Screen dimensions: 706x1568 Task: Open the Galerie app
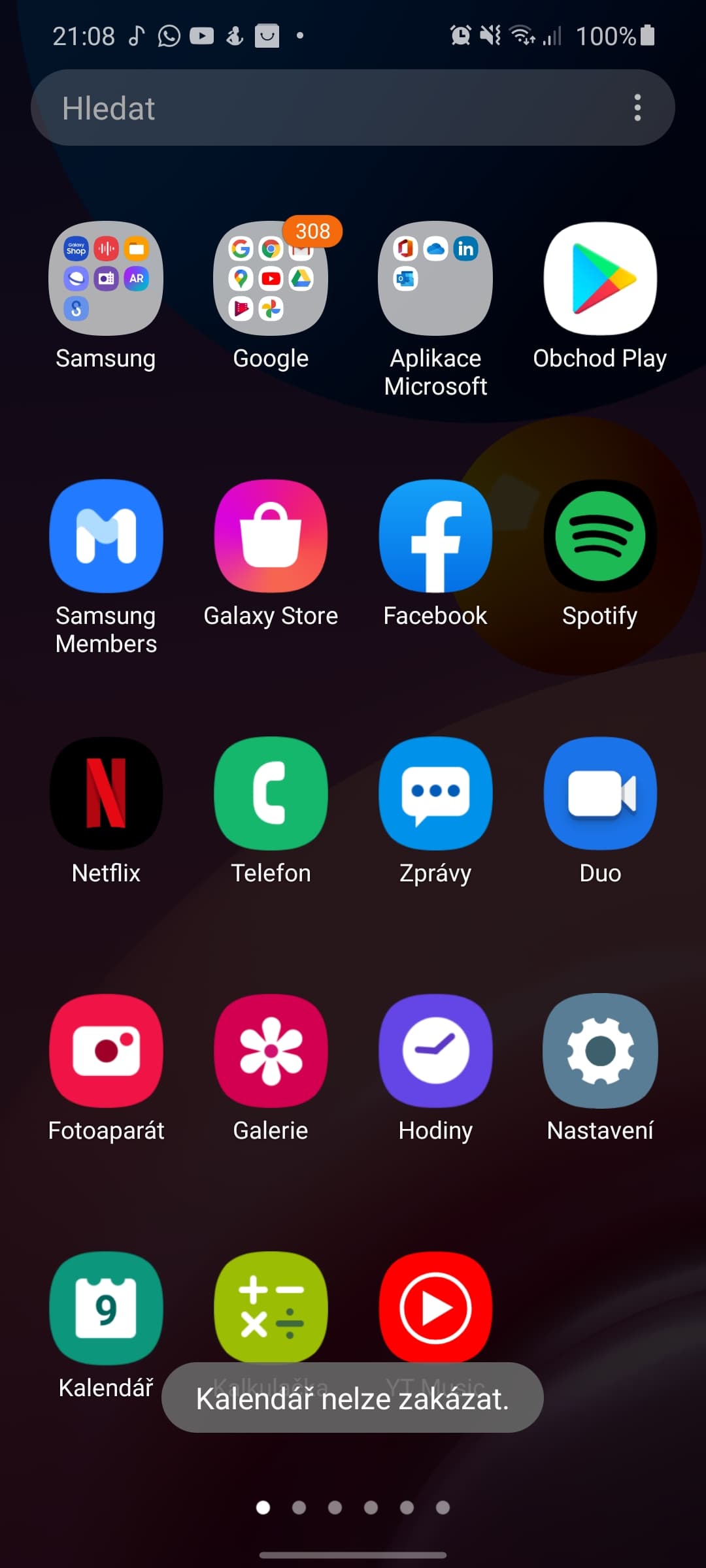pyautogui.click(x=271, y=1051)
